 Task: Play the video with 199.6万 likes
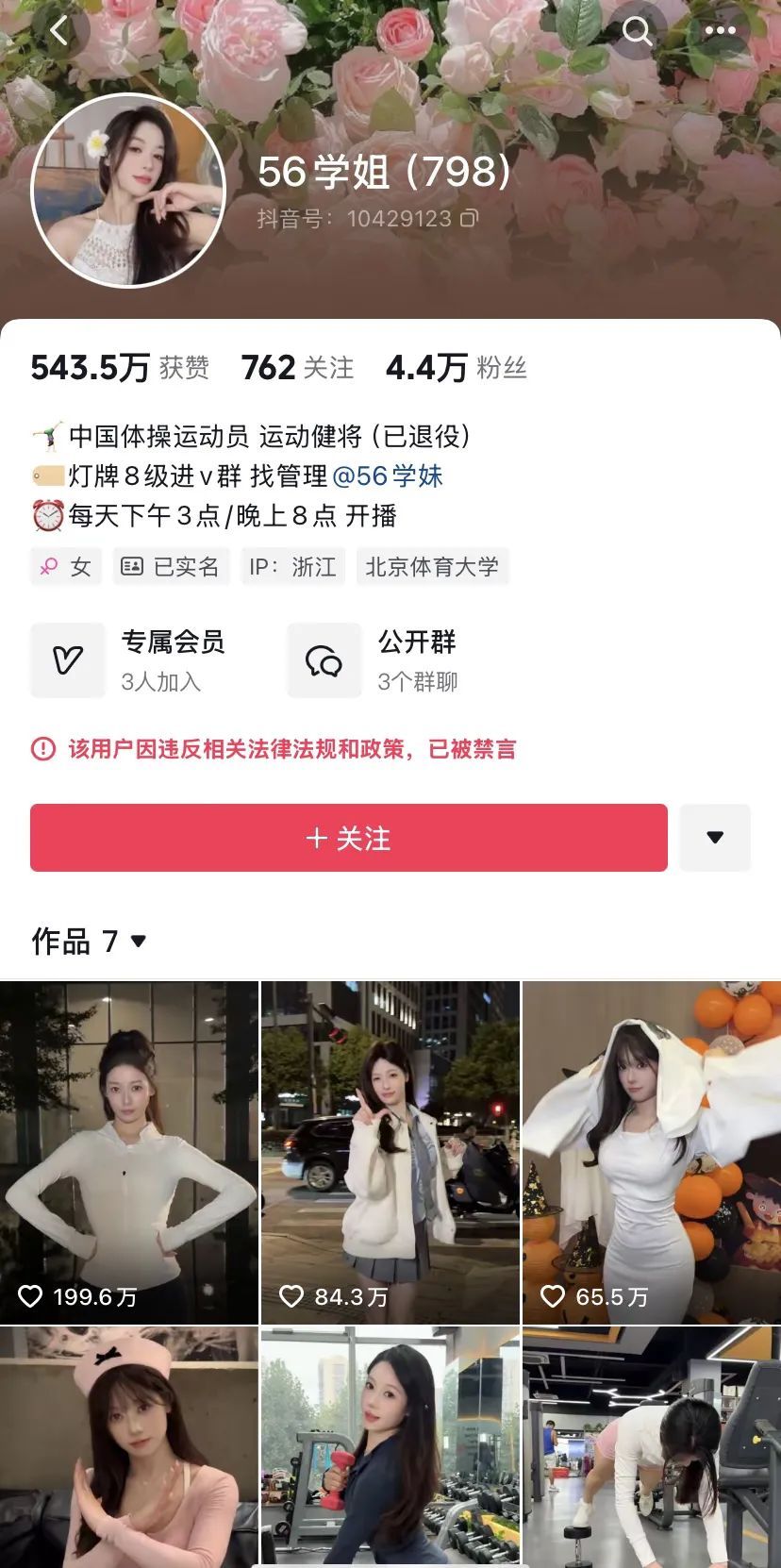[128, 1151]
